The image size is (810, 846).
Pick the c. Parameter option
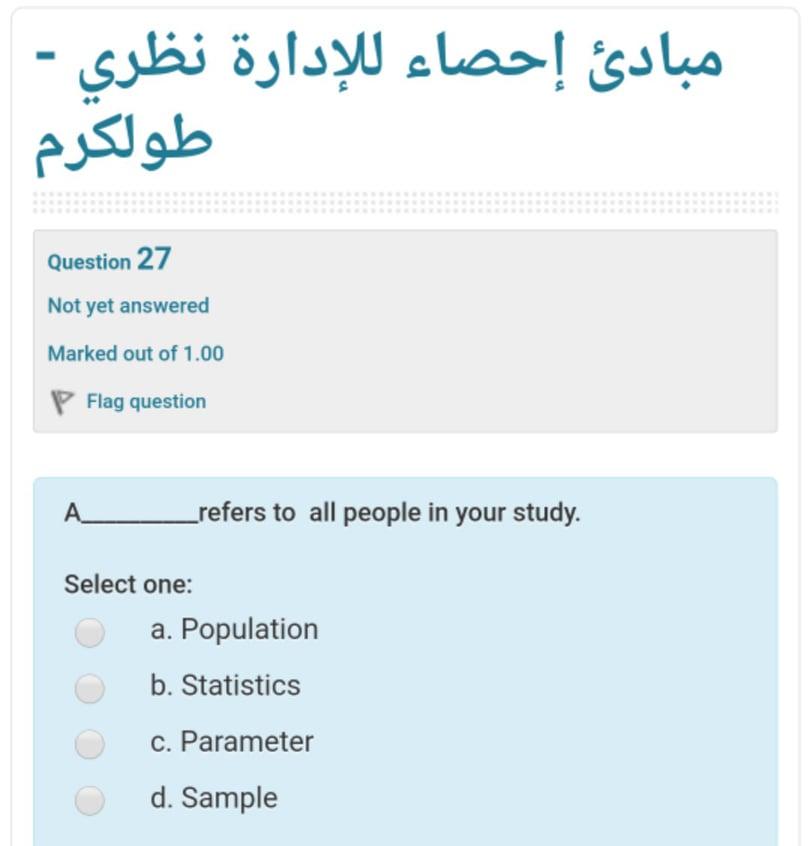pyautogui.click(x=90, y=744)
